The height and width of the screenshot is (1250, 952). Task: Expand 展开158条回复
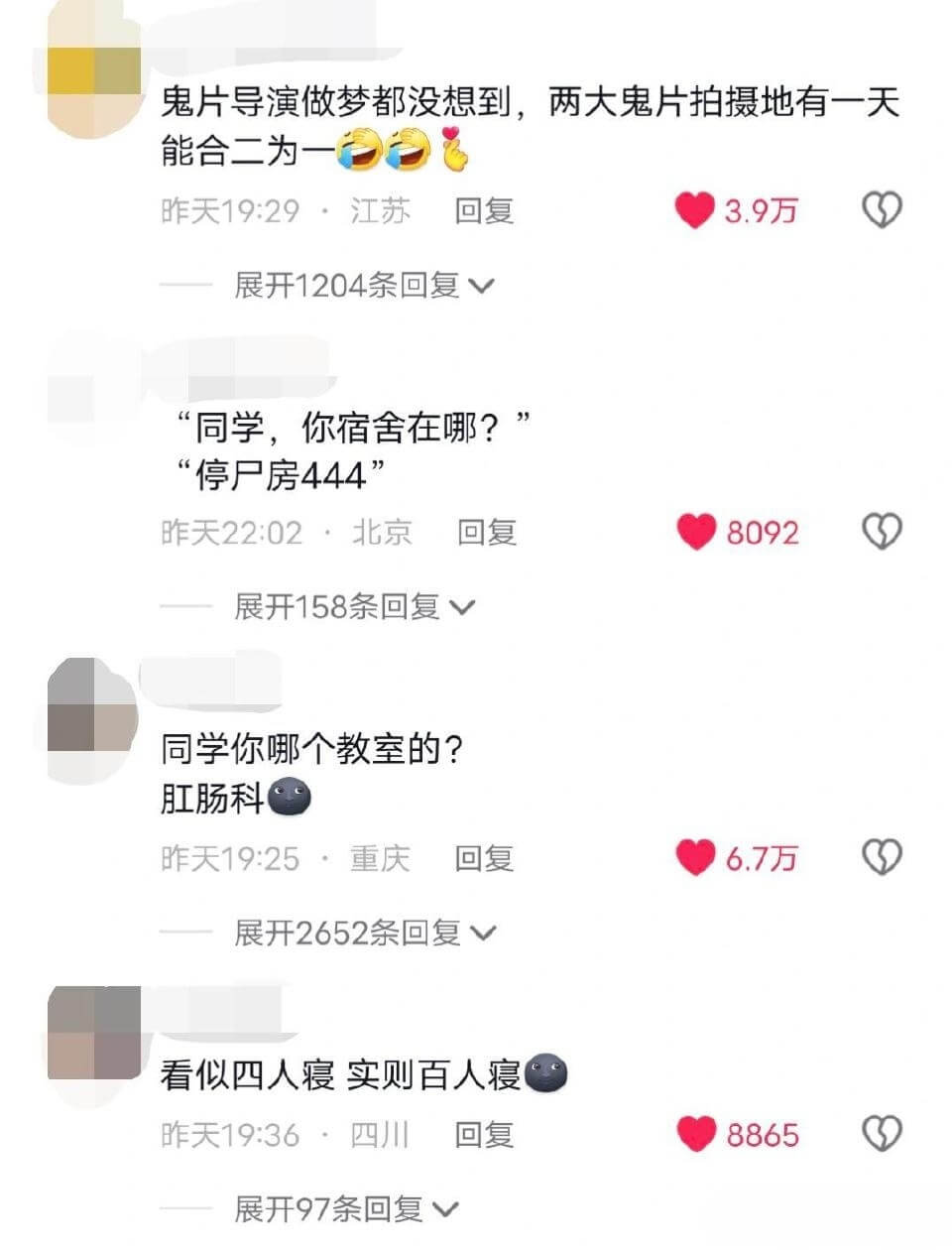(354, 606)
